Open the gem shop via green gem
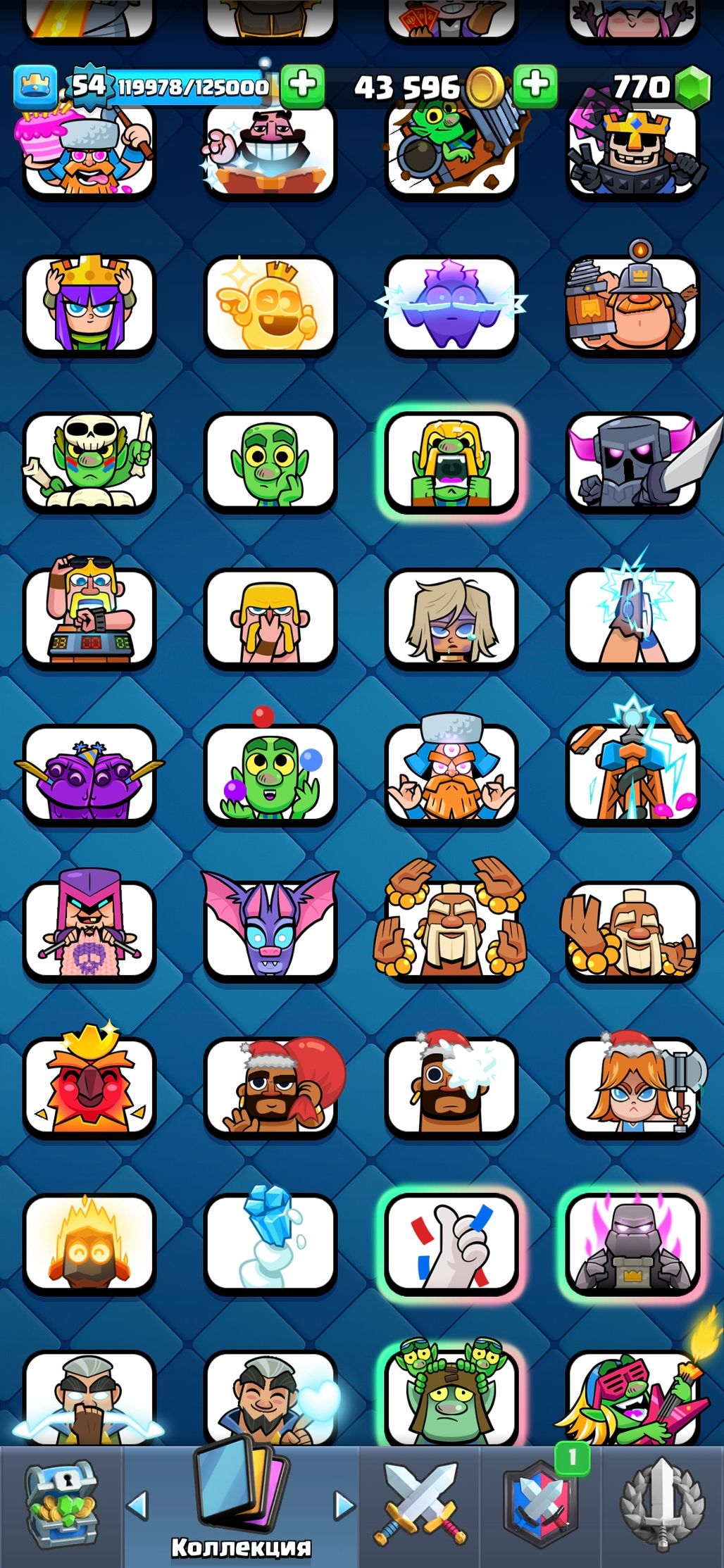 coord(693,87)
